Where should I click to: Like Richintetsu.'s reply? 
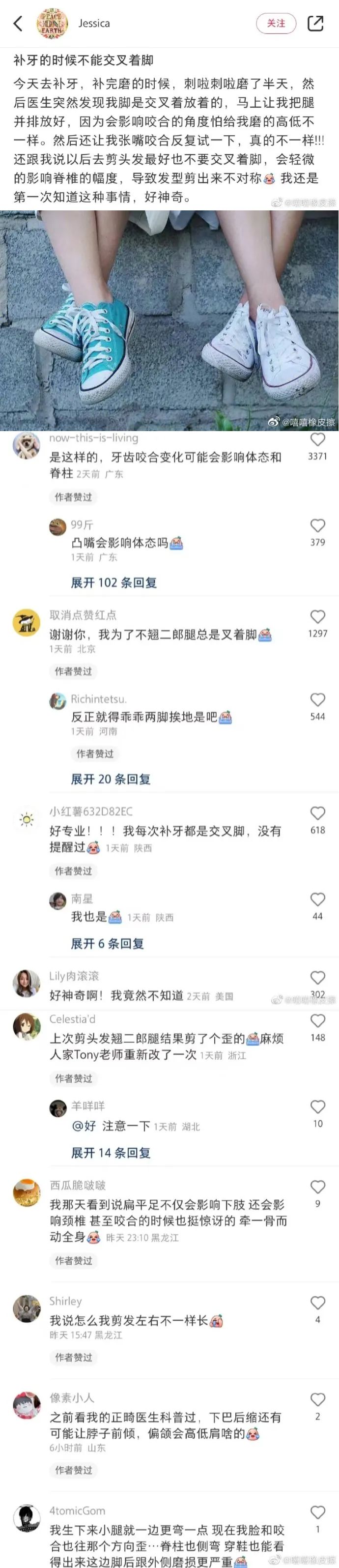pyautogui.click(x=317, y=700)
